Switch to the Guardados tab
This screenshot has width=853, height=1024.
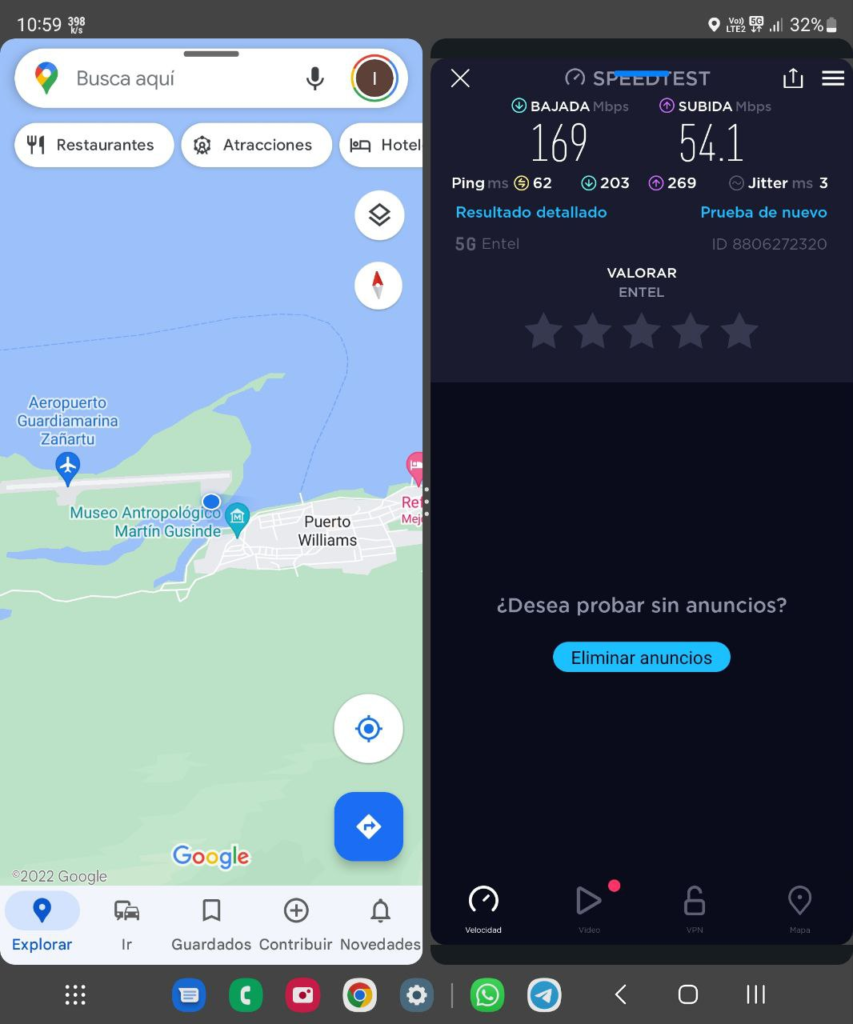pyautogui.click(x=211, y=922)
